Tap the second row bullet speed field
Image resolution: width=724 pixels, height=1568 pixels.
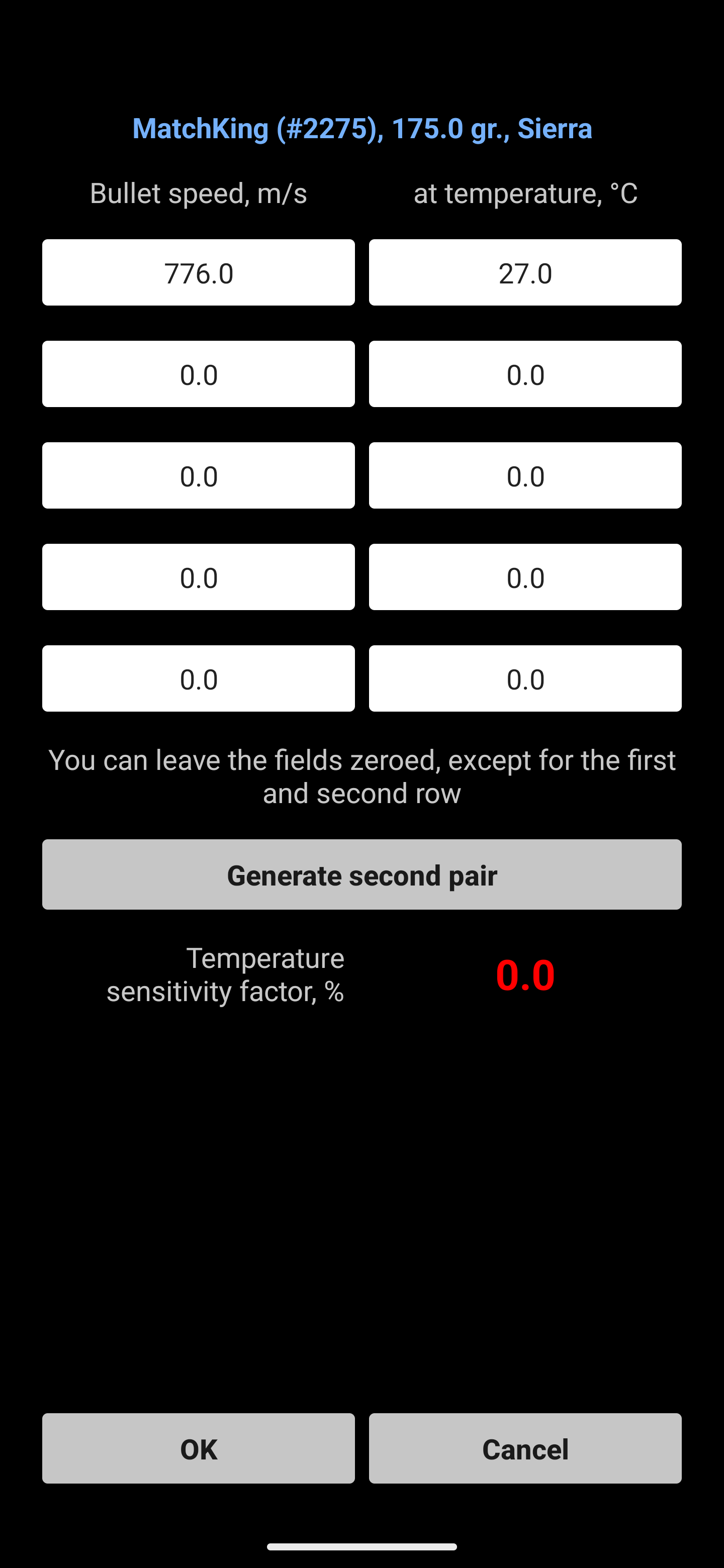(x=199, y=374)
